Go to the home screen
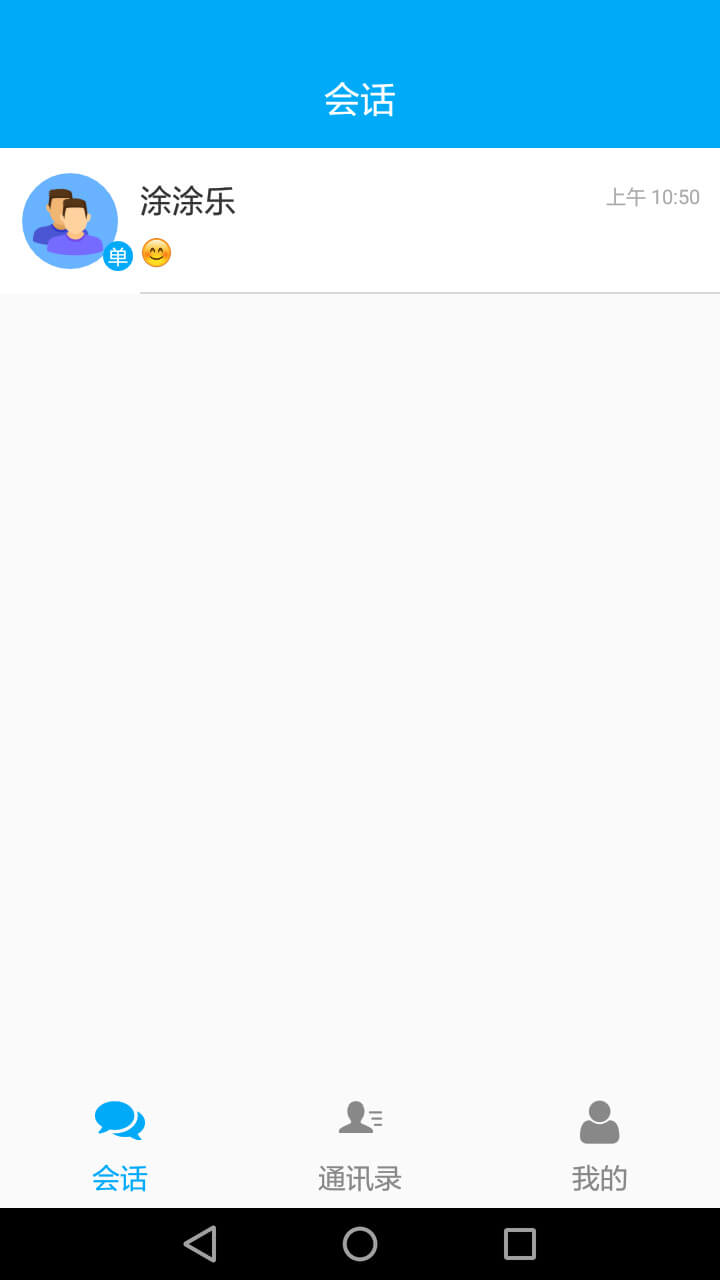The image size is (720, 1280). pos(360,1244)
